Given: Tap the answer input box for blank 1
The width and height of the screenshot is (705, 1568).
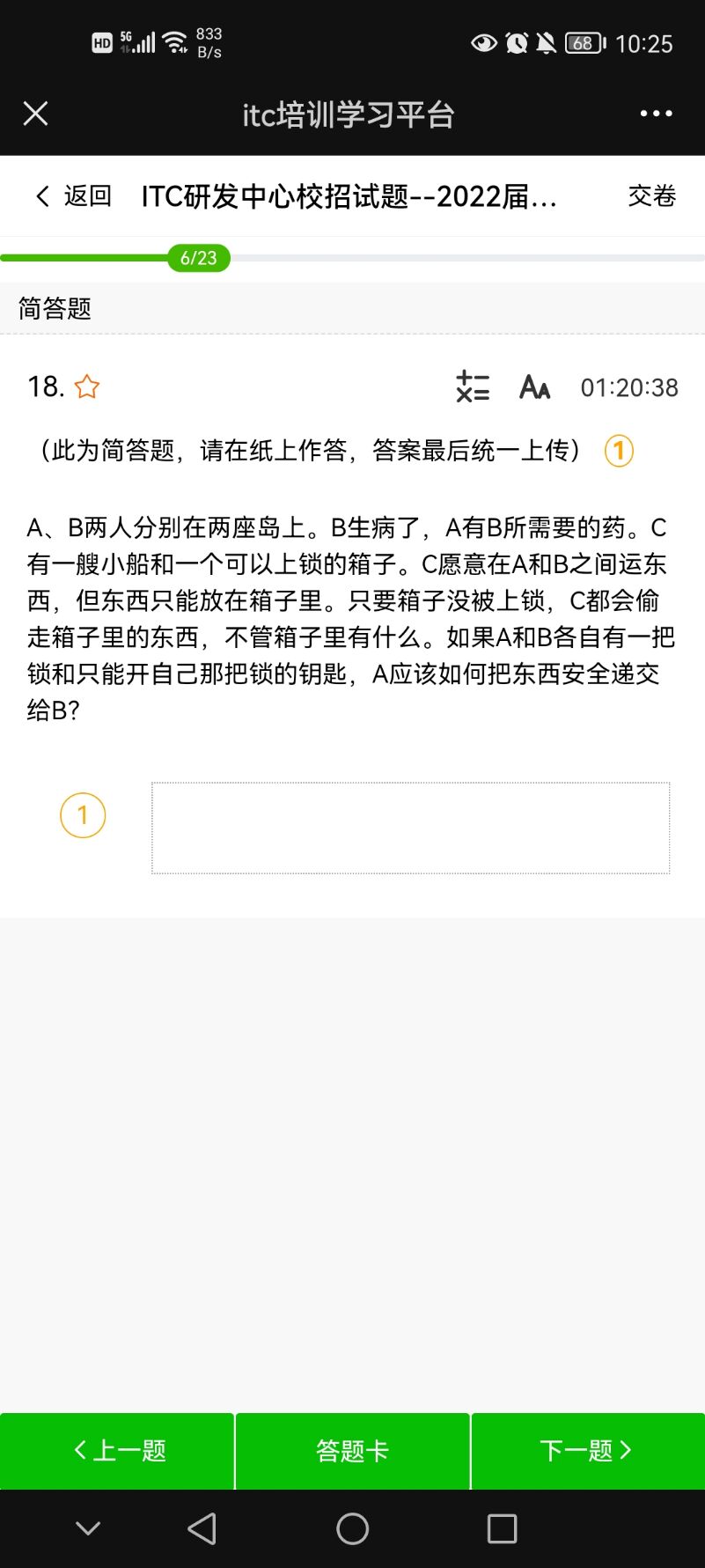Looking at the screenshot, I should (410, 828).
